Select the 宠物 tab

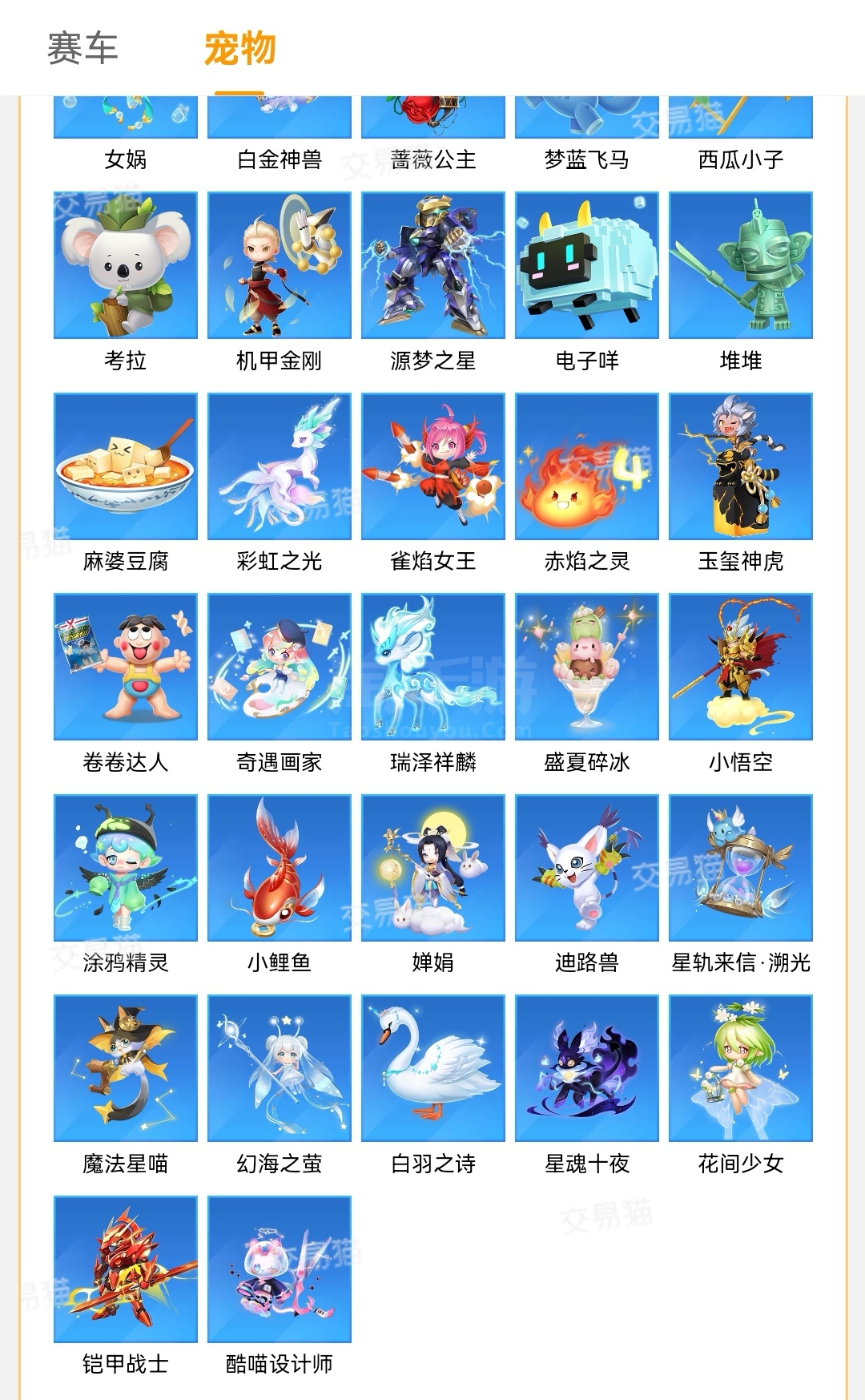239,49
